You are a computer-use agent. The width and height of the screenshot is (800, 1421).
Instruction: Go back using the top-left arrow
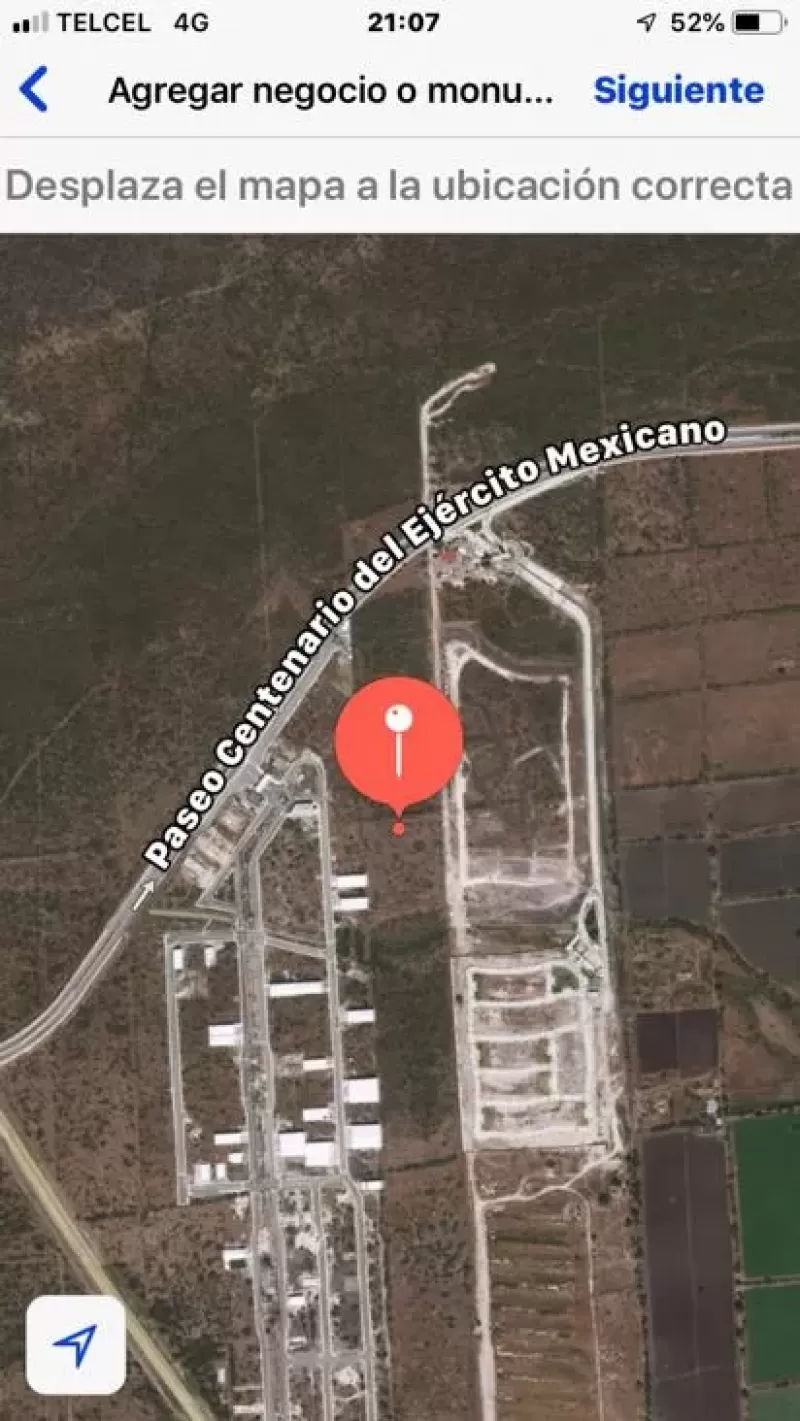point(34,90)
